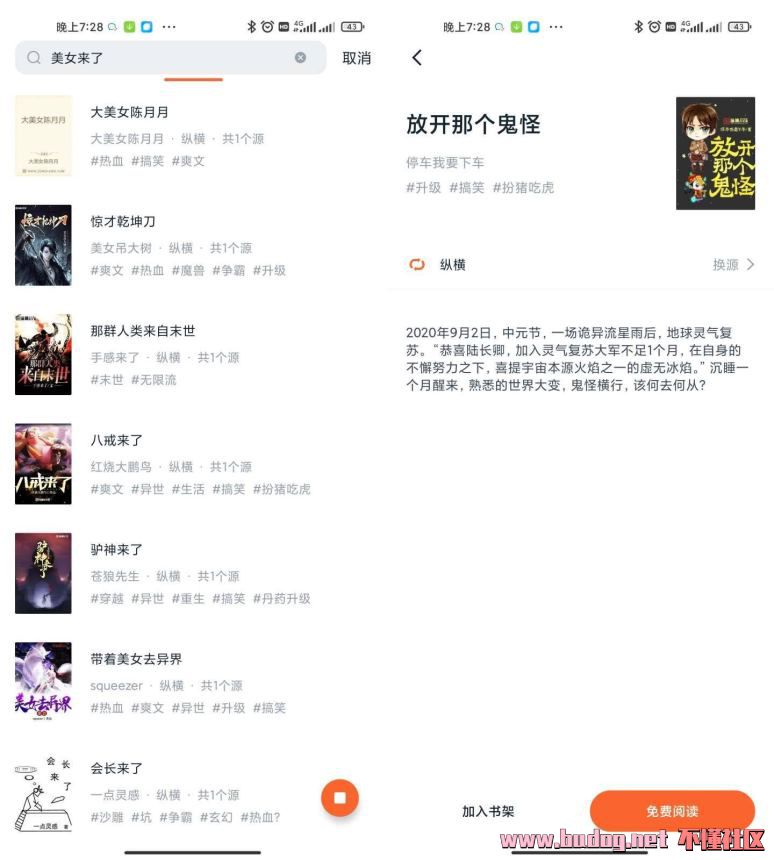Go back from the book details

417,58
